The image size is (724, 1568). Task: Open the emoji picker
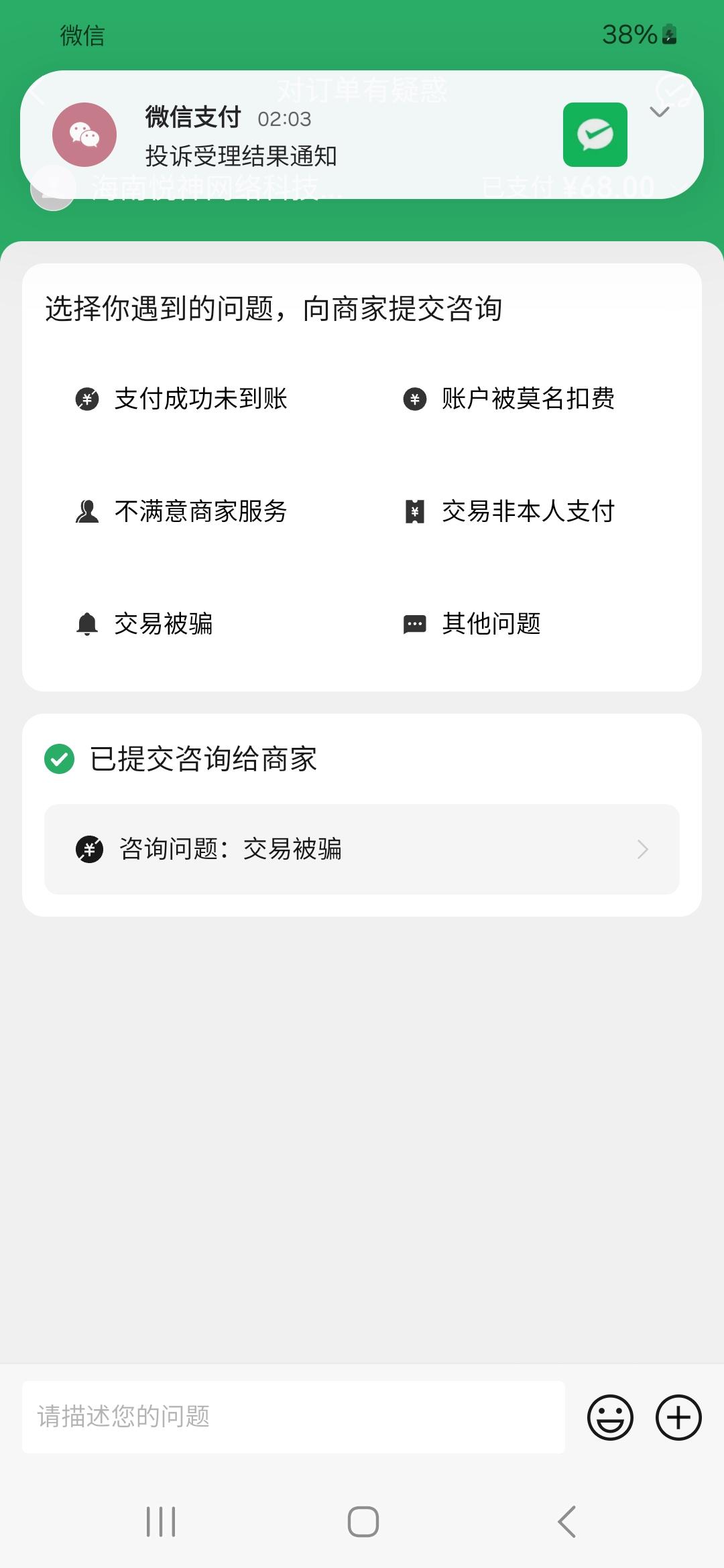tap(610, 1417)
